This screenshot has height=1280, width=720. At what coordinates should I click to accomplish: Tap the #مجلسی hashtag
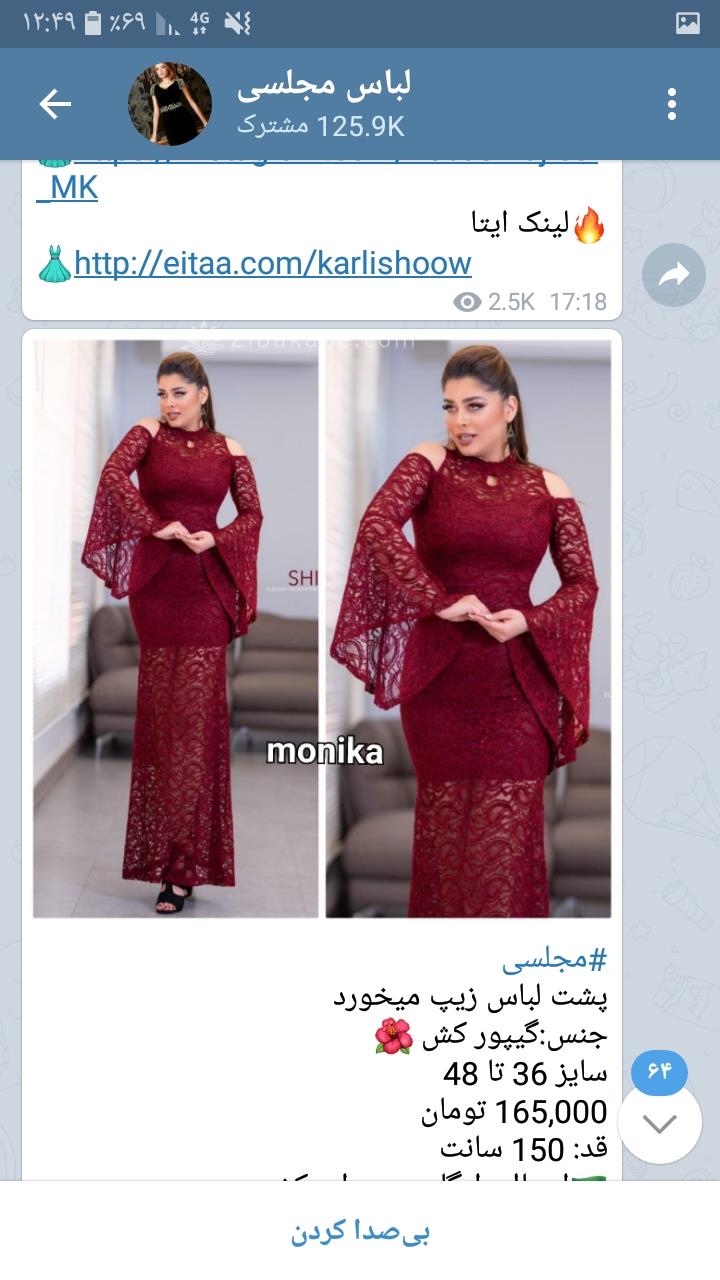point(554,960)
